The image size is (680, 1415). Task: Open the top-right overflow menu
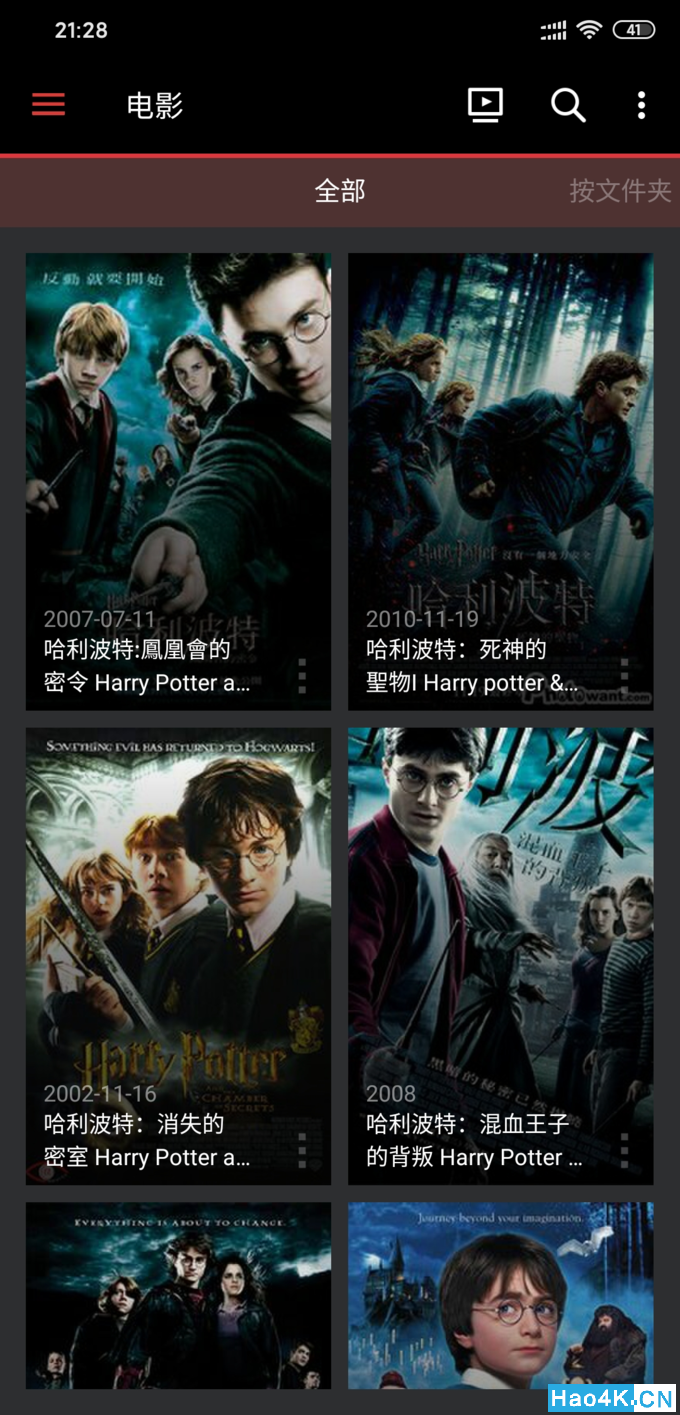(x=641, y=105)
